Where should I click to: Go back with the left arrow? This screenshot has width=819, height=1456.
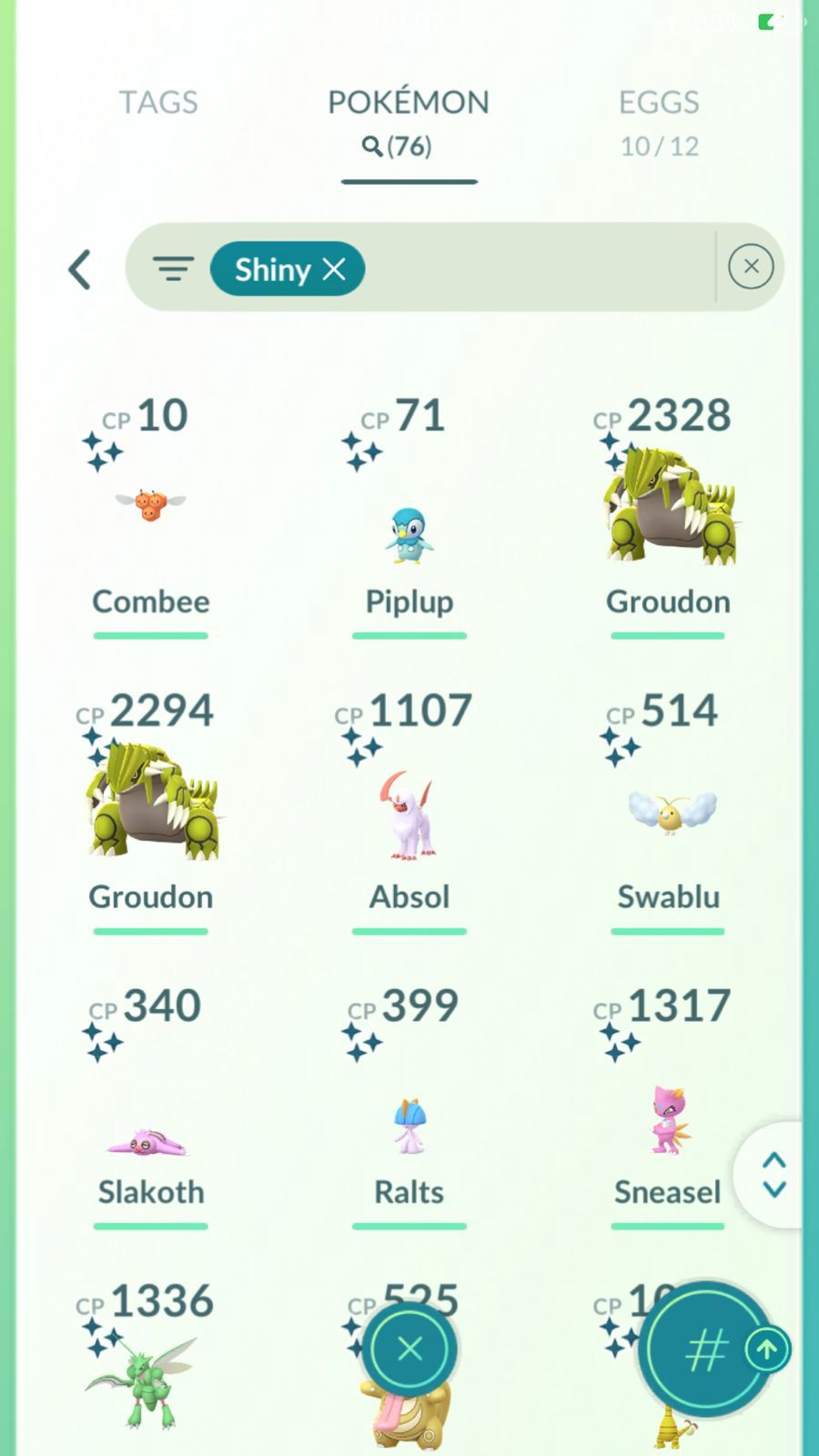pos(80,269)
